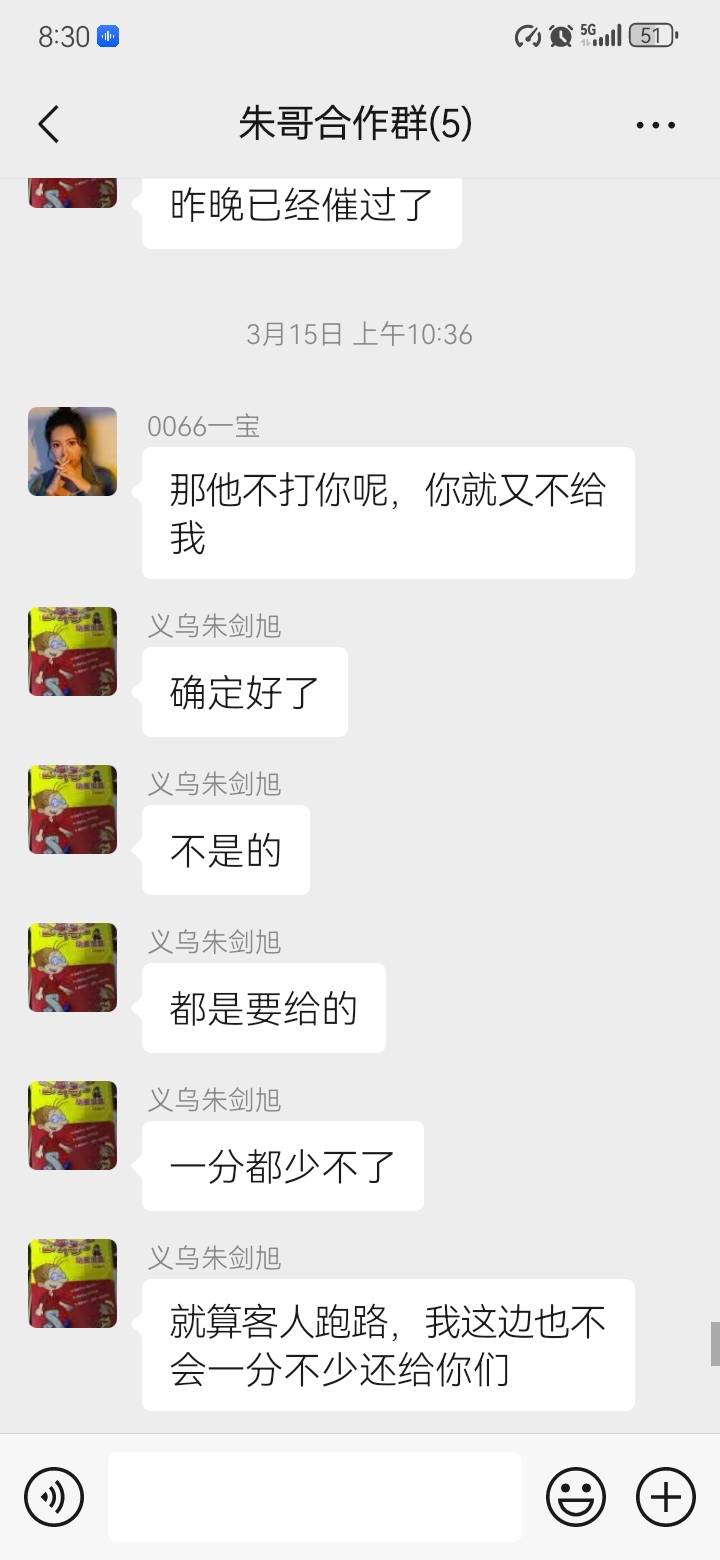Image resolution: width=720 pixels, height=1560 pixels.
Task: Focus the message text field
Action: 314,1497
